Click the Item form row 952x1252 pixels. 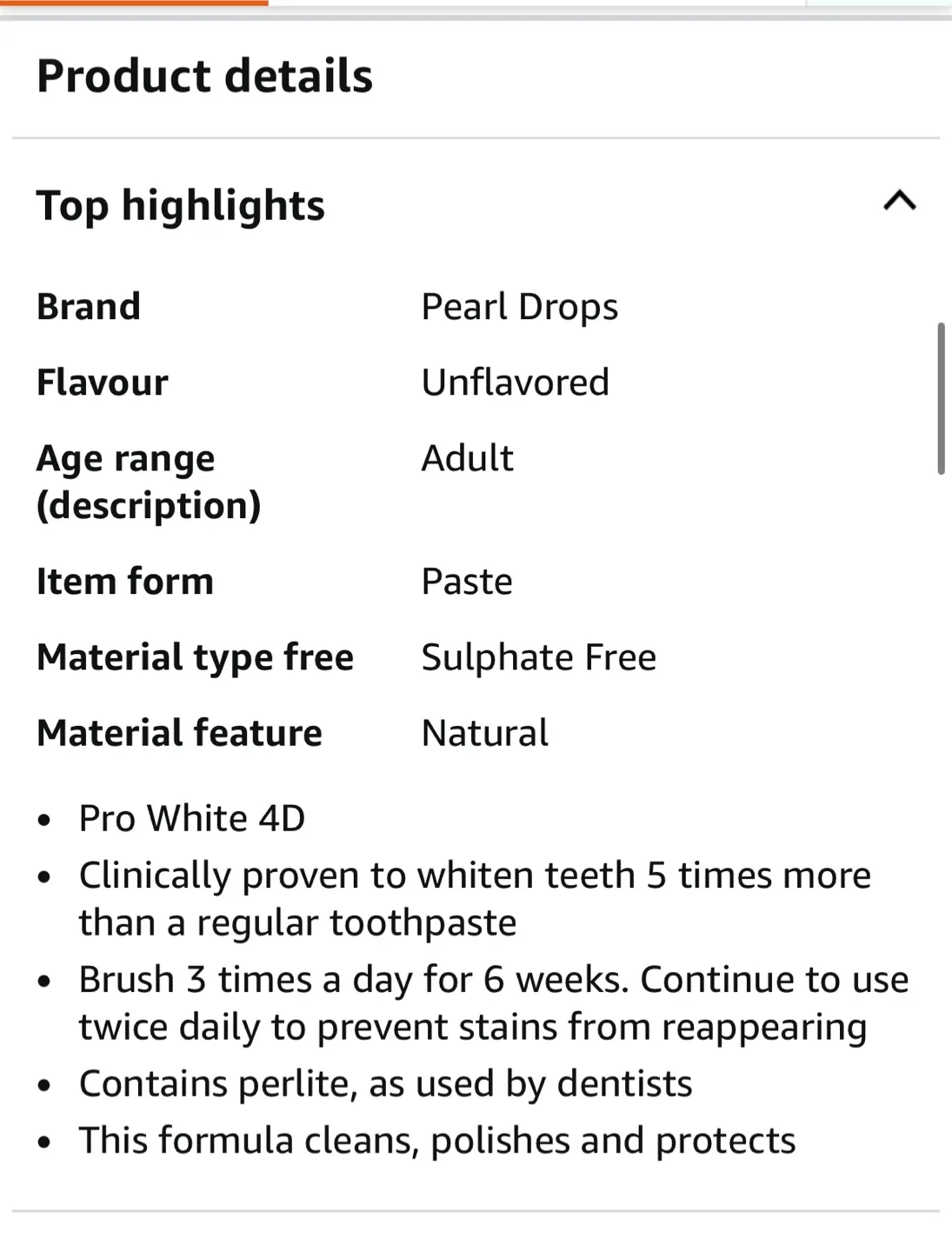pyautogui.click(x=125, y=581)
